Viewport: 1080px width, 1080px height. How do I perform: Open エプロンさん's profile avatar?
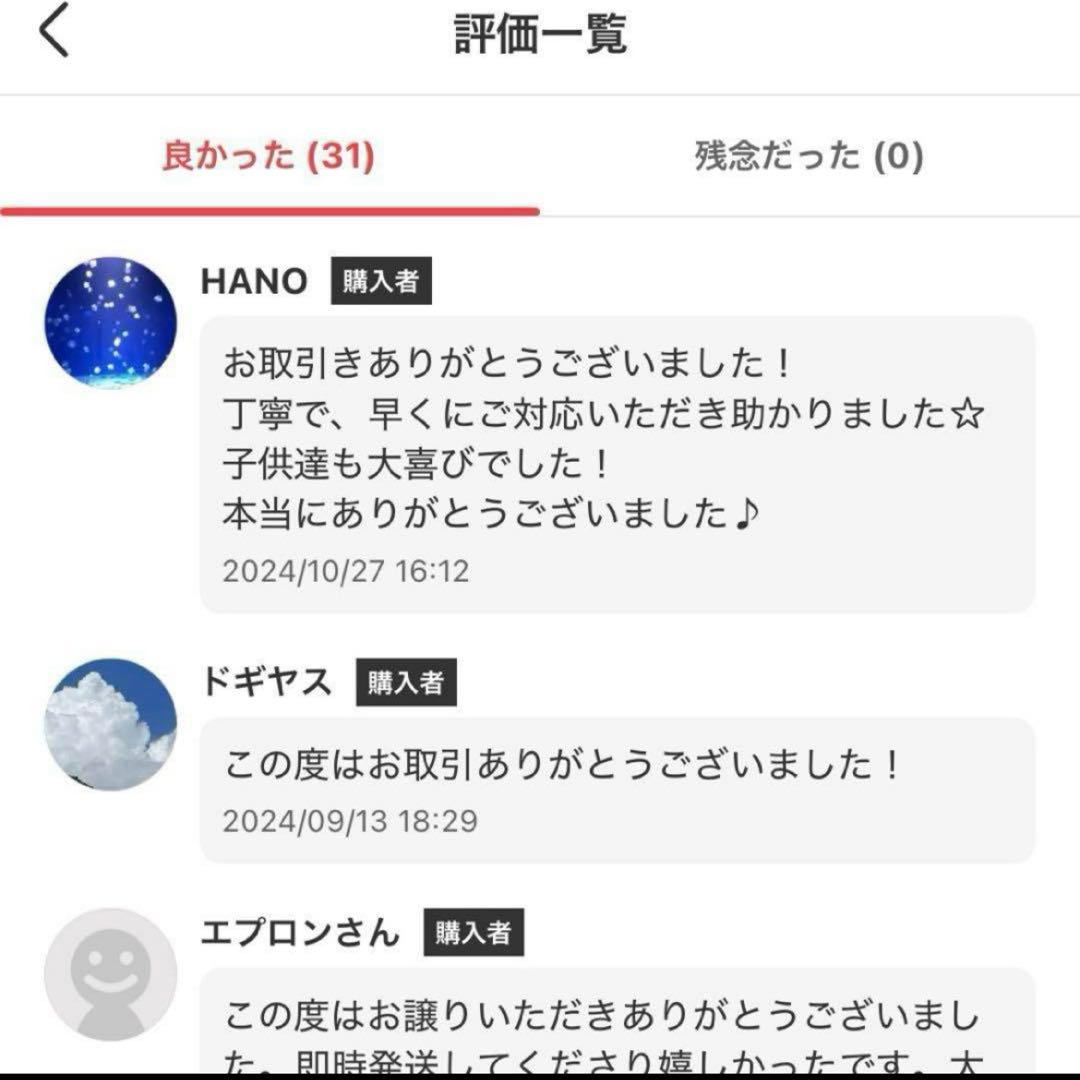click(x=111, y=973)
